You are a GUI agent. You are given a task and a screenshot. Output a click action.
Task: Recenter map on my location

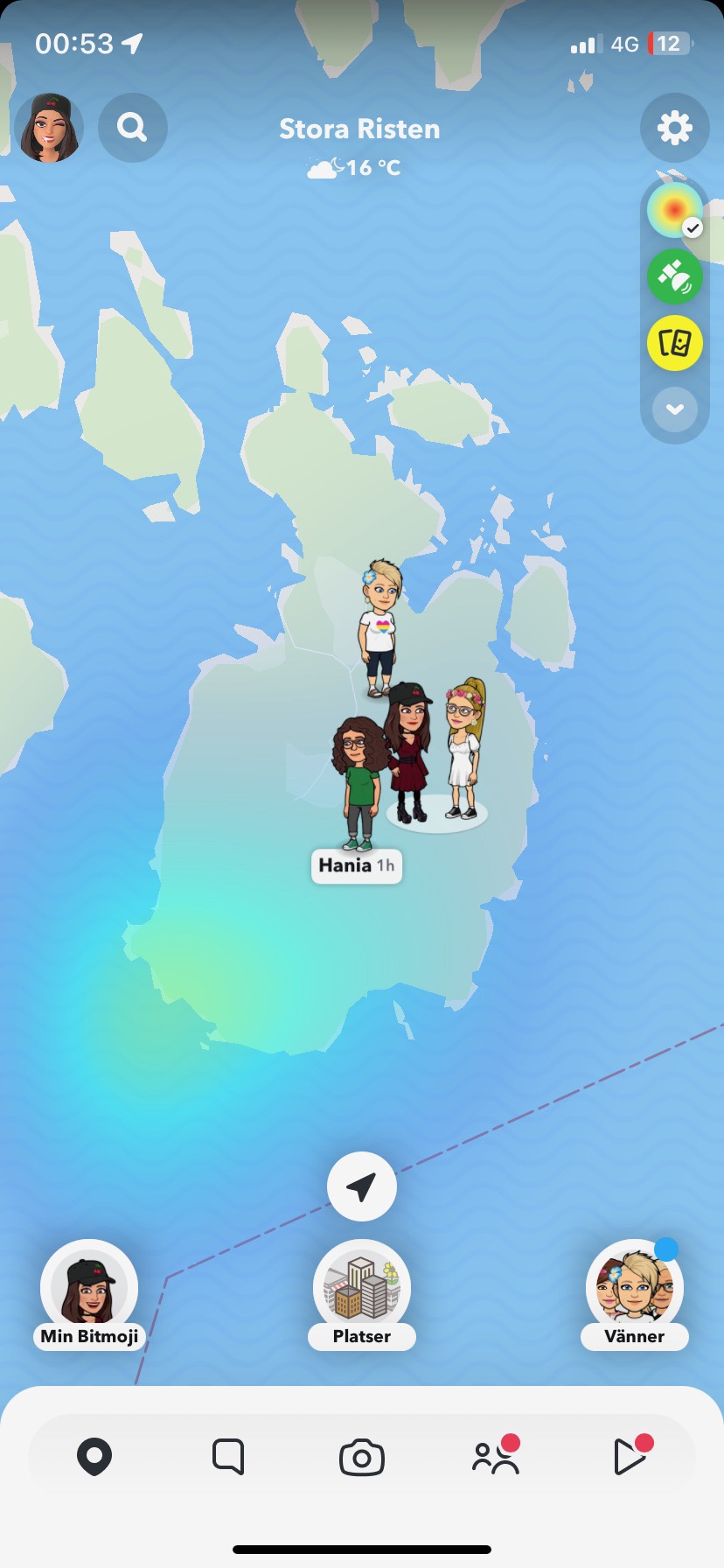pyautogui.click(x=361, y=1186)
